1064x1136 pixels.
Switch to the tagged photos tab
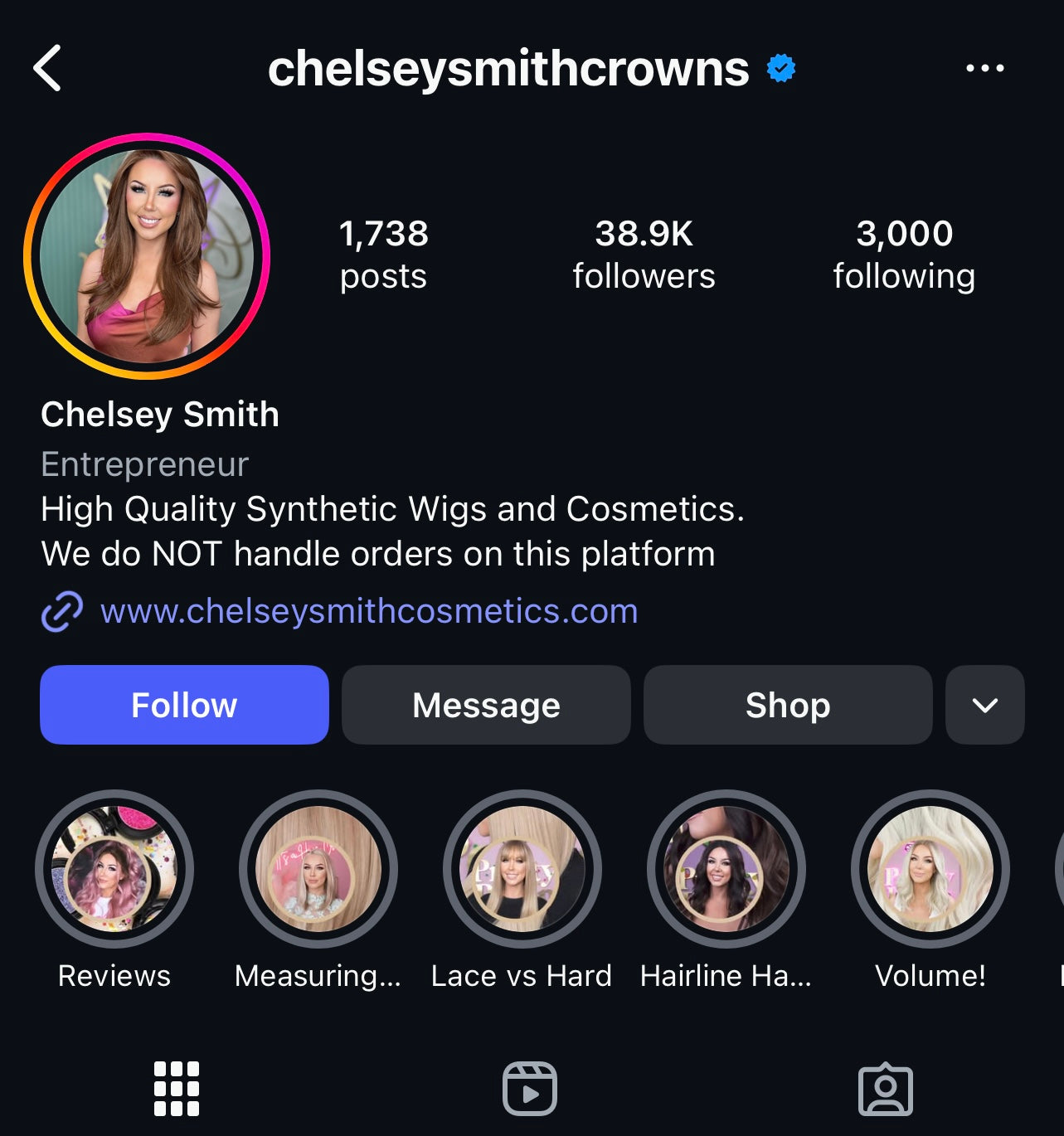885,1089
